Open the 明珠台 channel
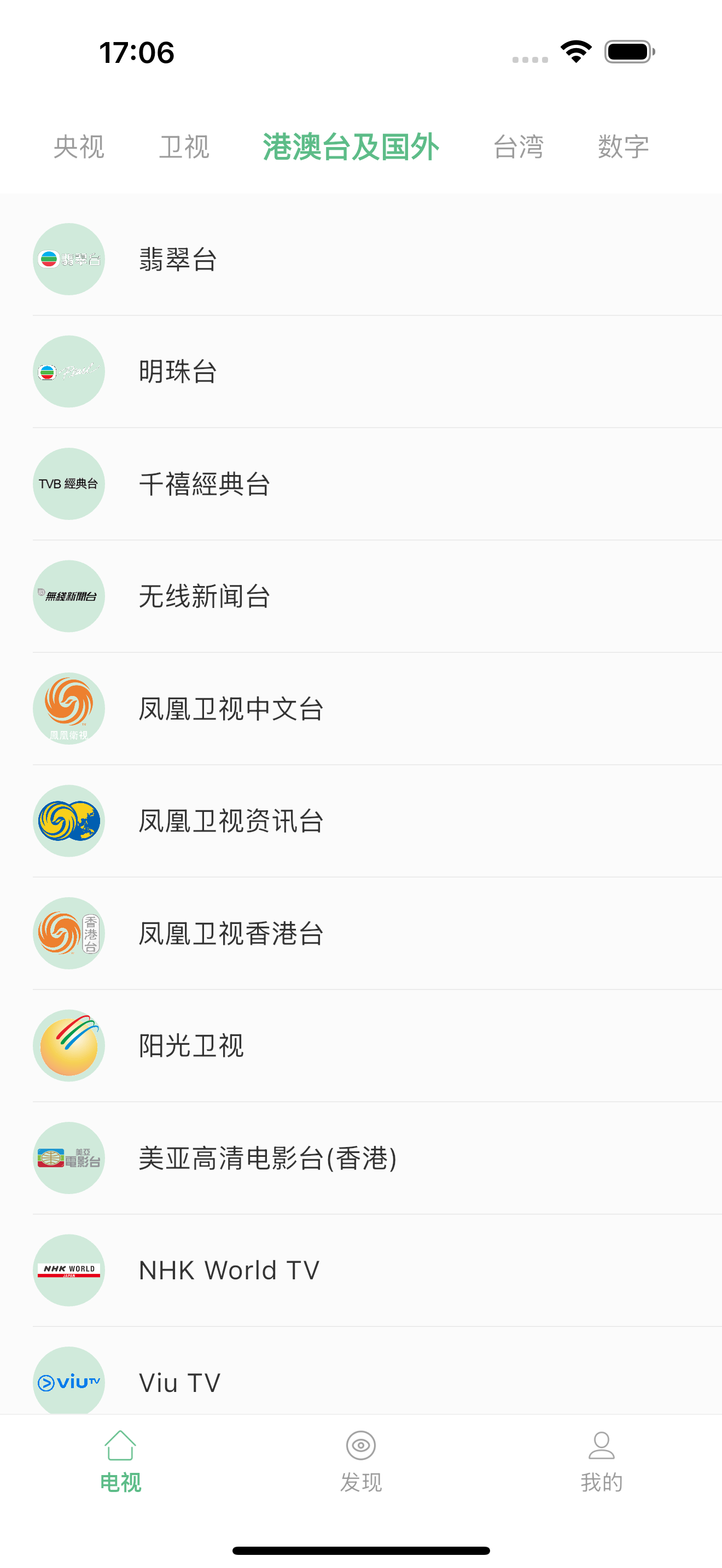This screenshot has height=1568, width=722. pyautogui.click(x=361, y=371)
